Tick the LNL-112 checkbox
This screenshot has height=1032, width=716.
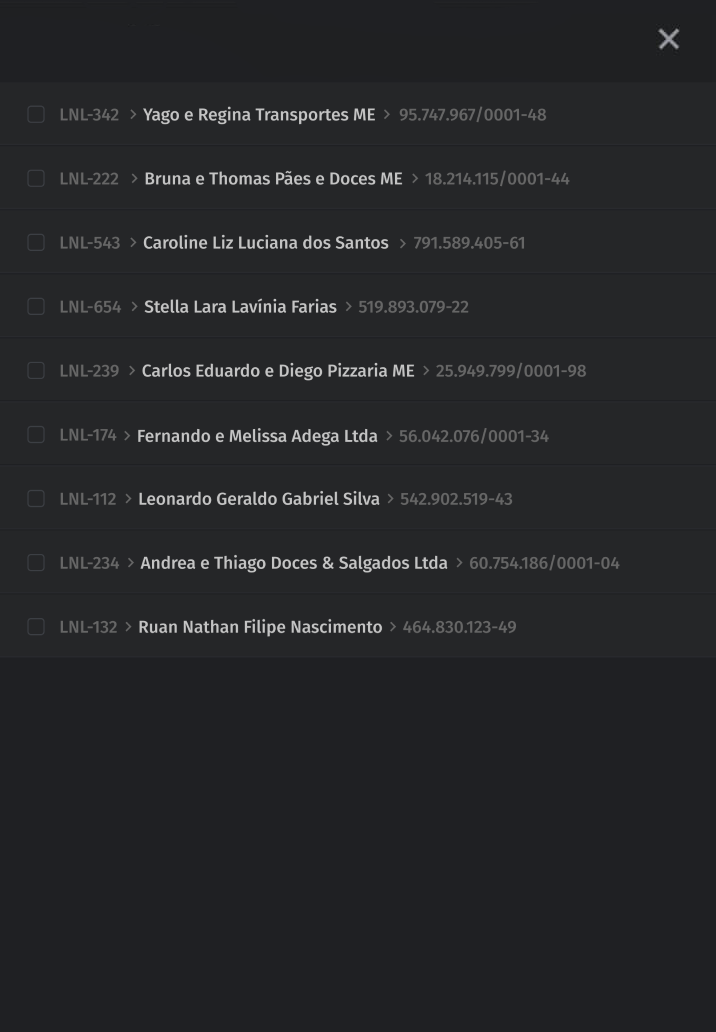tap(36, 499)
